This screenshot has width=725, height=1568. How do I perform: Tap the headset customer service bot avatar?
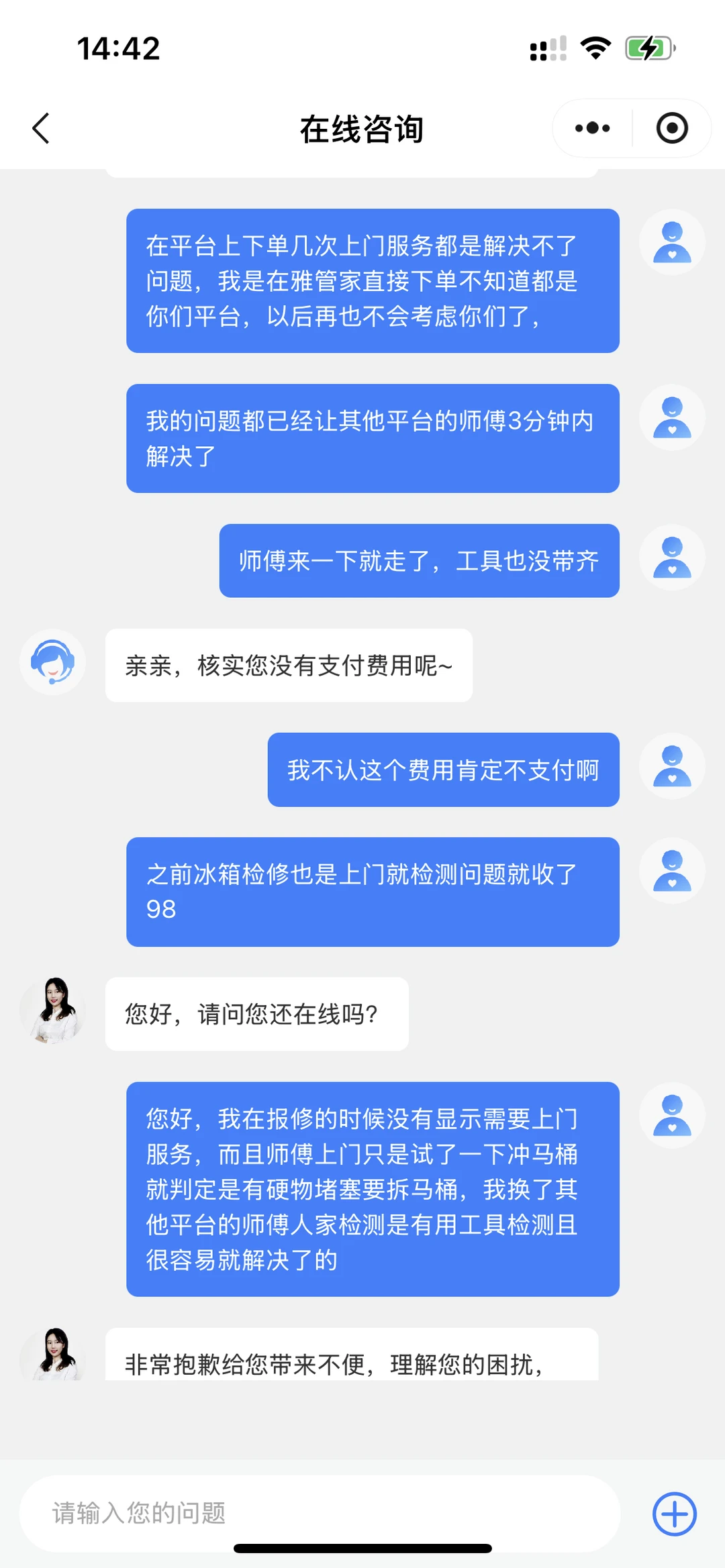(x=52, y=662)
